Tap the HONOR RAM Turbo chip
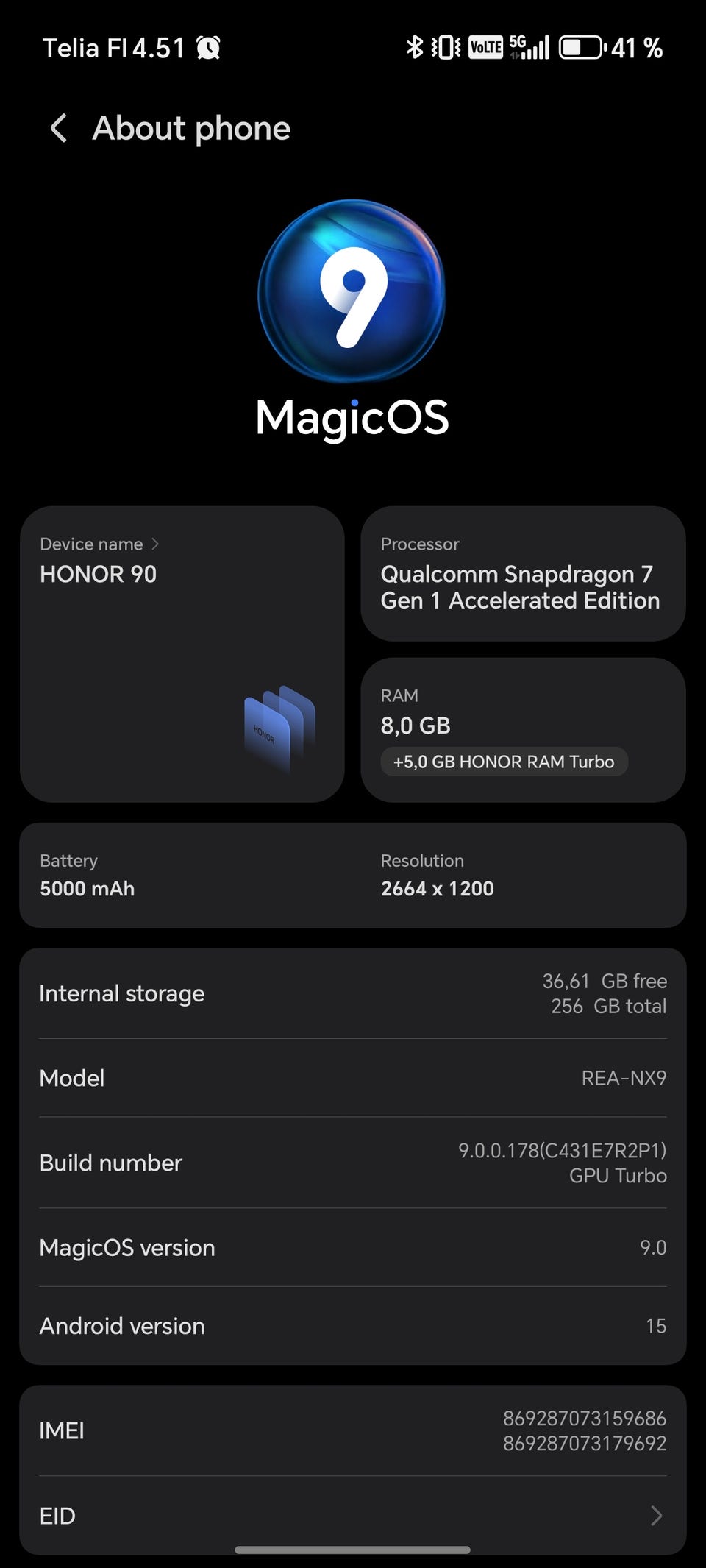The image size is (706, 1568). pos(504,762)
